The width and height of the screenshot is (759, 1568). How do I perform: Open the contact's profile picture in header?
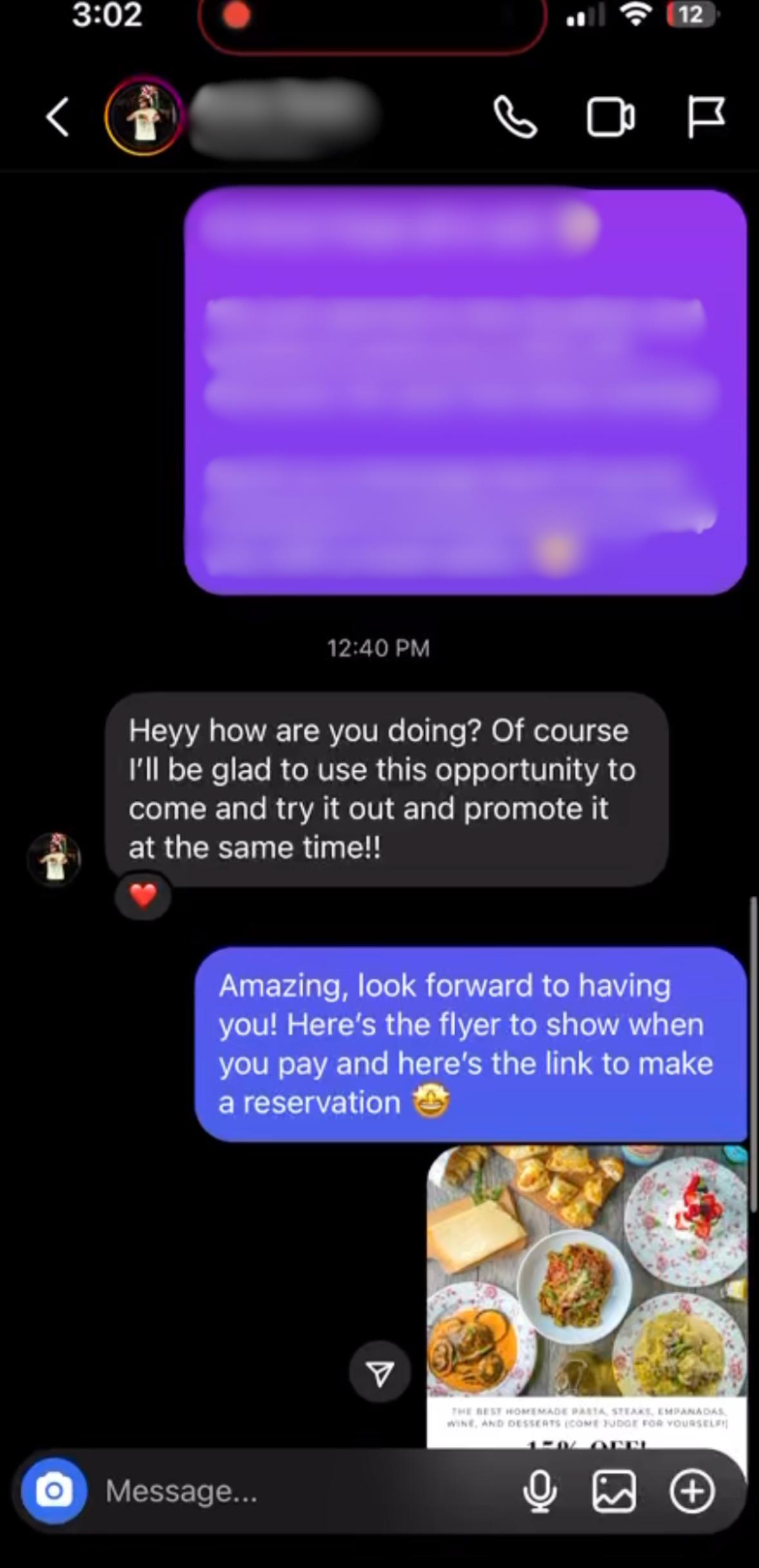pos(144,117)
